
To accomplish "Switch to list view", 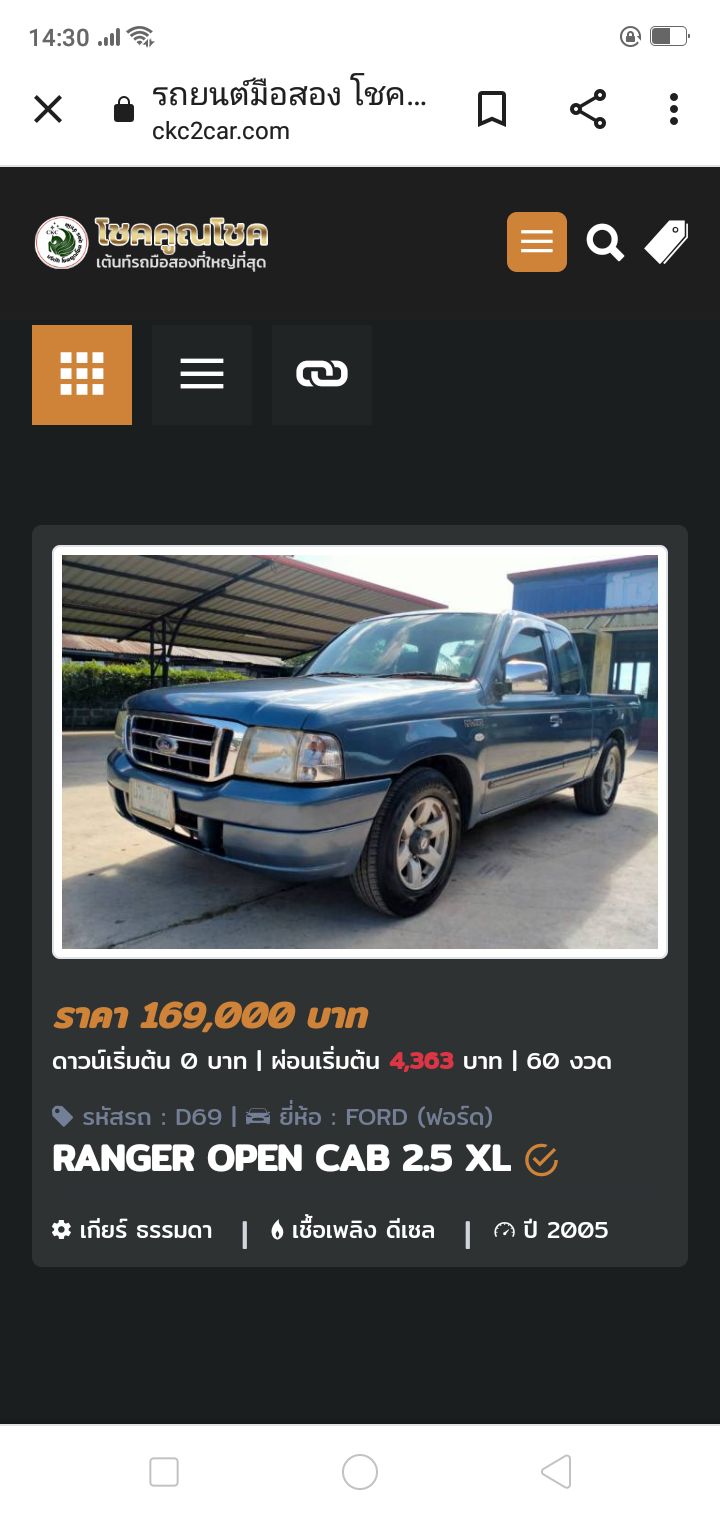I will tap(202, 375).
